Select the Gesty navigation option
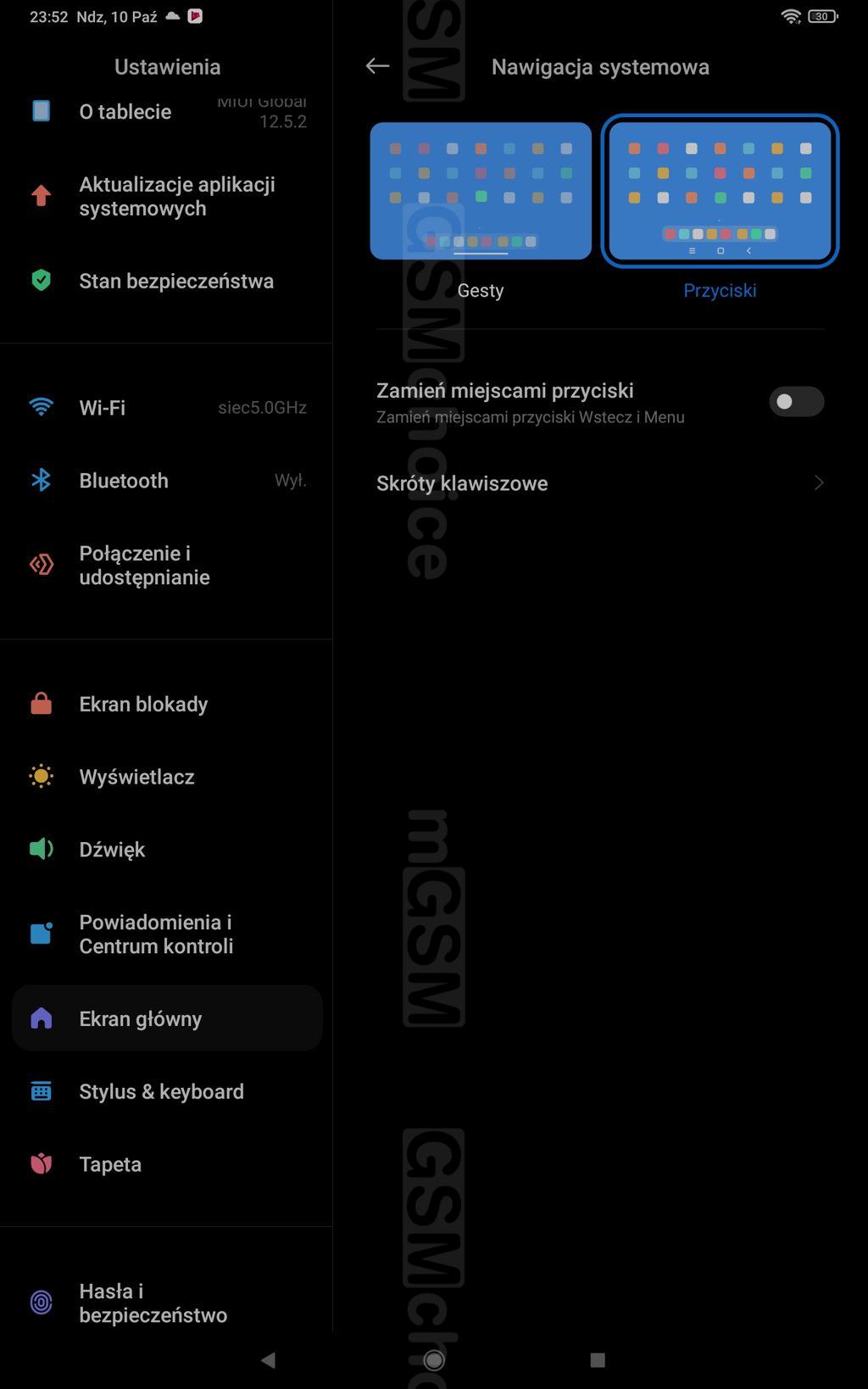The width and height of the screenshot is (868, 1389). pos(481,192)
